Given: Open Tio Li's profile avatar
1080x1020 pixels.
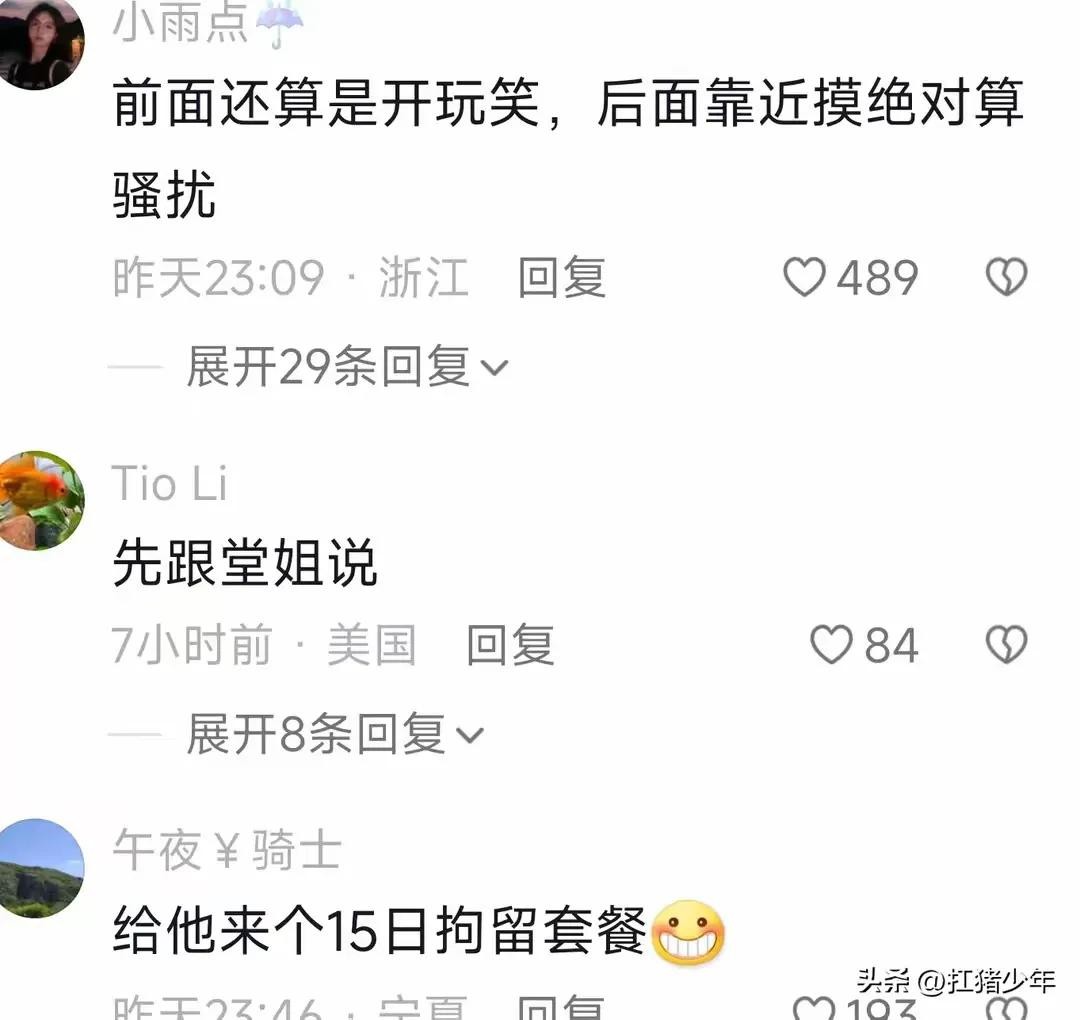Looking at the screenshot, I should (41, 501).
